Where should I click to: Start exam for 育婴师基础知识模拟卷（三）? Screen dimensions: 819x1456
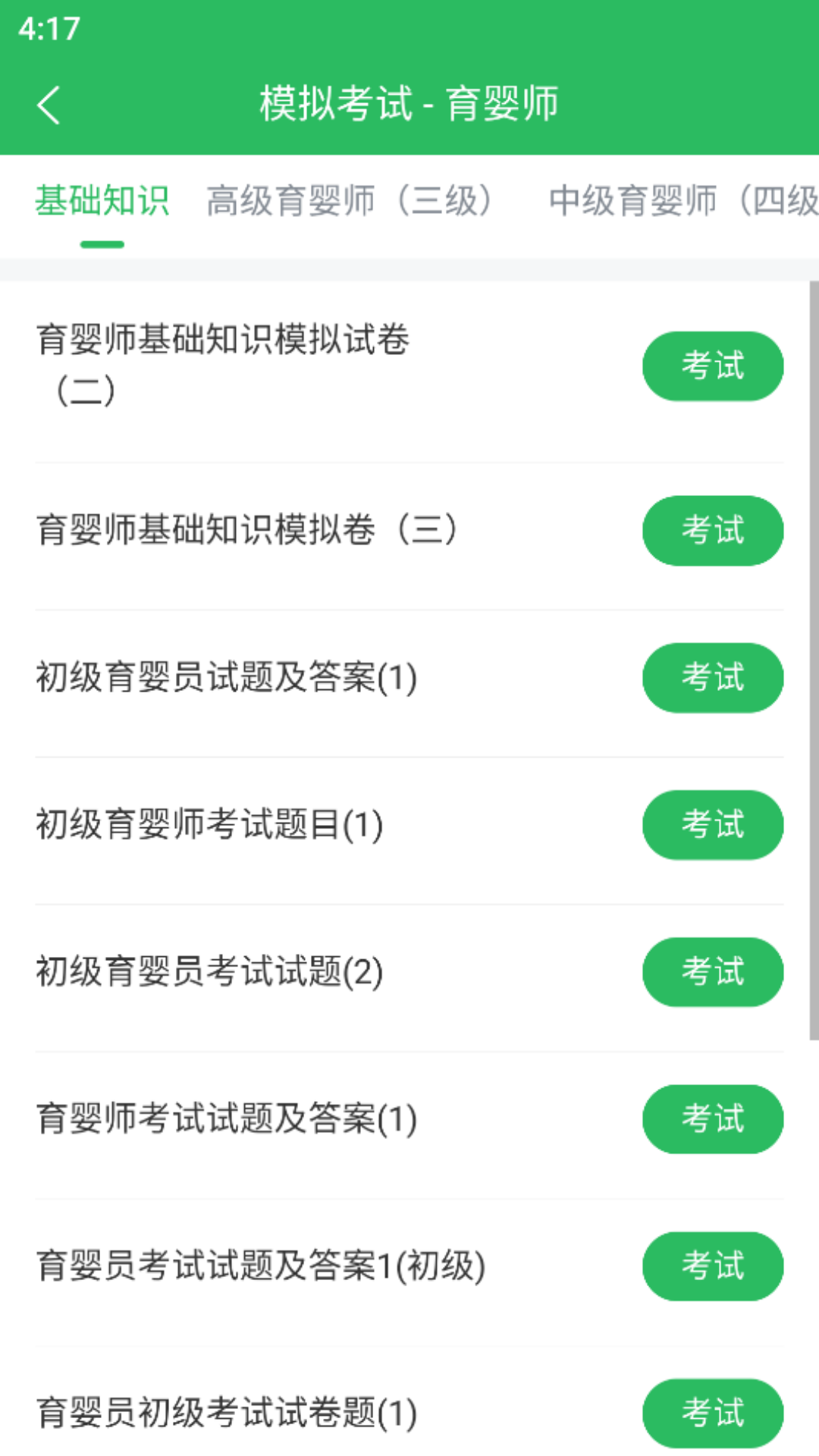click(x=712, y=531)
